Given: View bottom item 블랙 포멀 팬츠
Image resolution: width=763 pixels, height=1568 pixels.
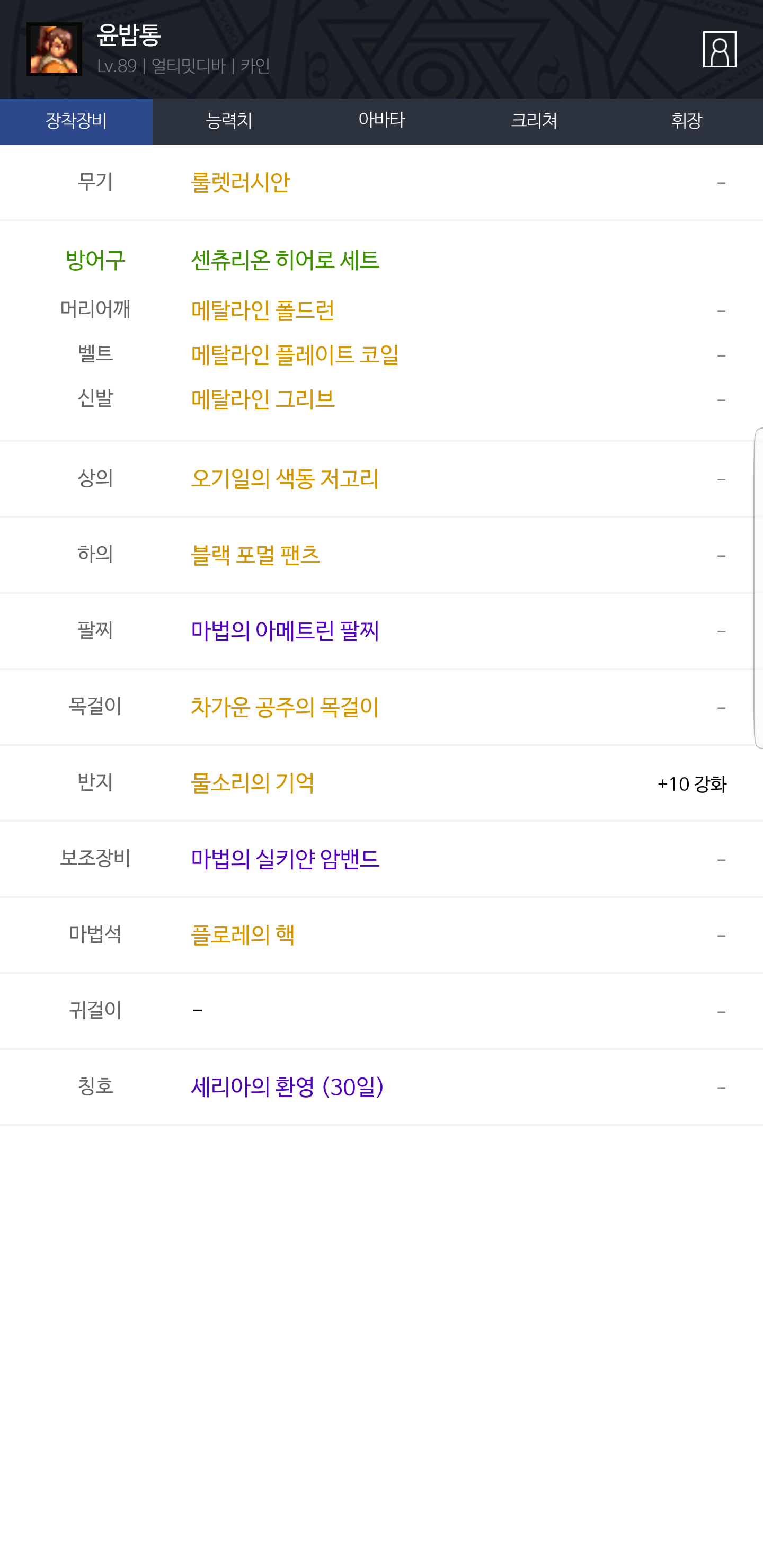Looking at the screenshot, I should coord(255,555).
